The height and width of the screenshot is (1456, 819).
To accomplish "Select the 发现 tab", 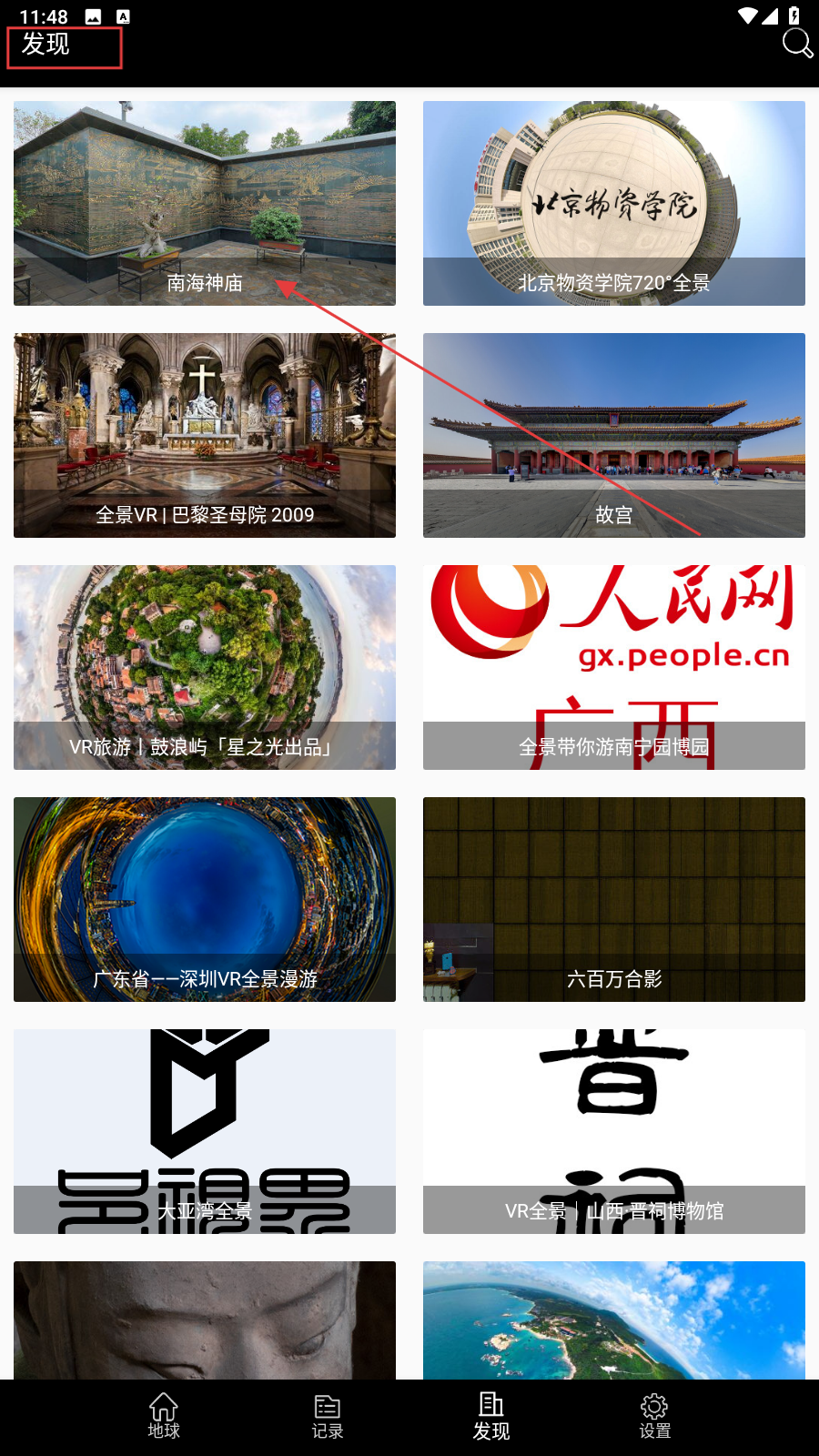I will [x=491, y=1416].
